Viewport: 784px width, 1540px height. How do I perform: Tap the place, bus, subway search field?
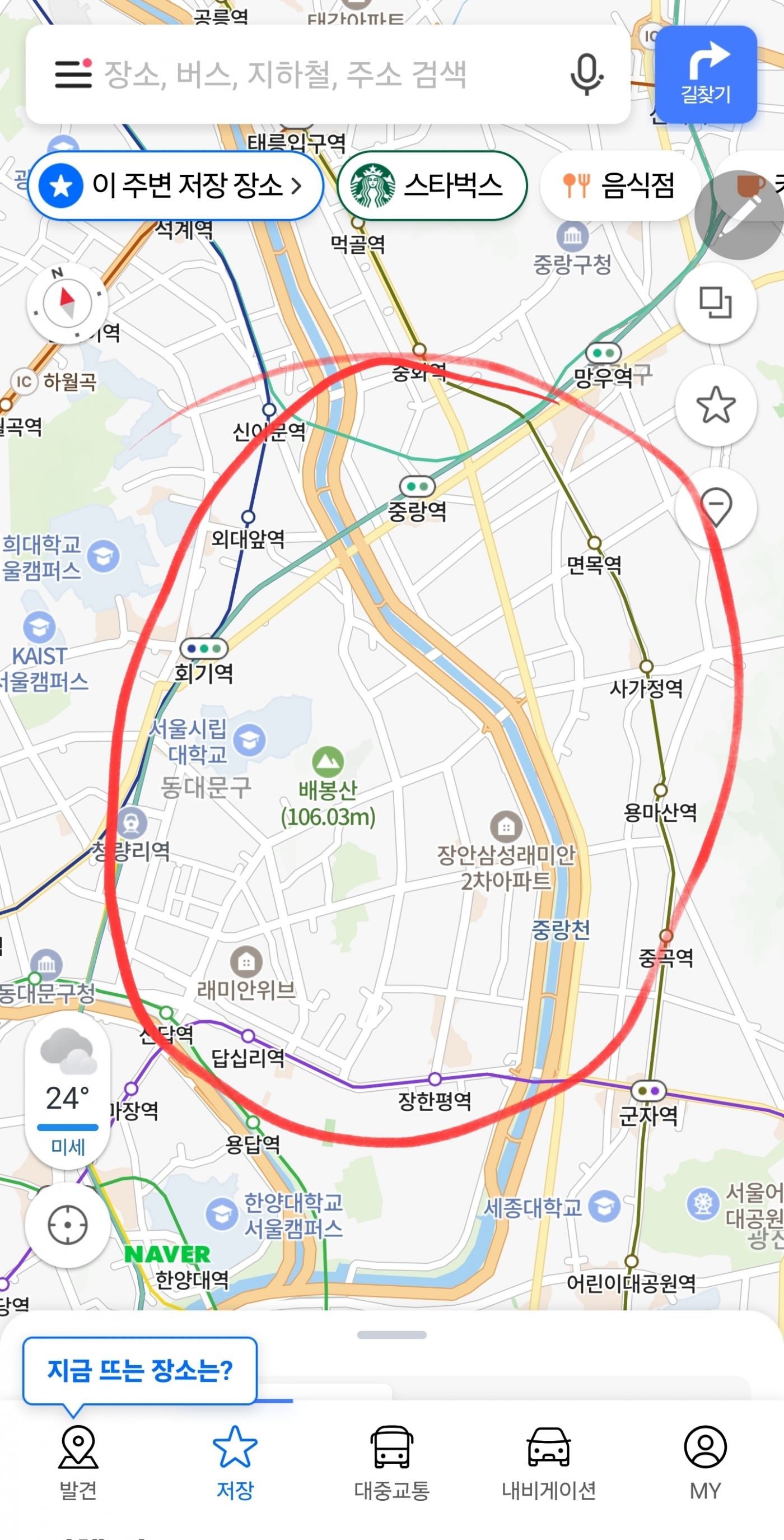tap(323, 74)
